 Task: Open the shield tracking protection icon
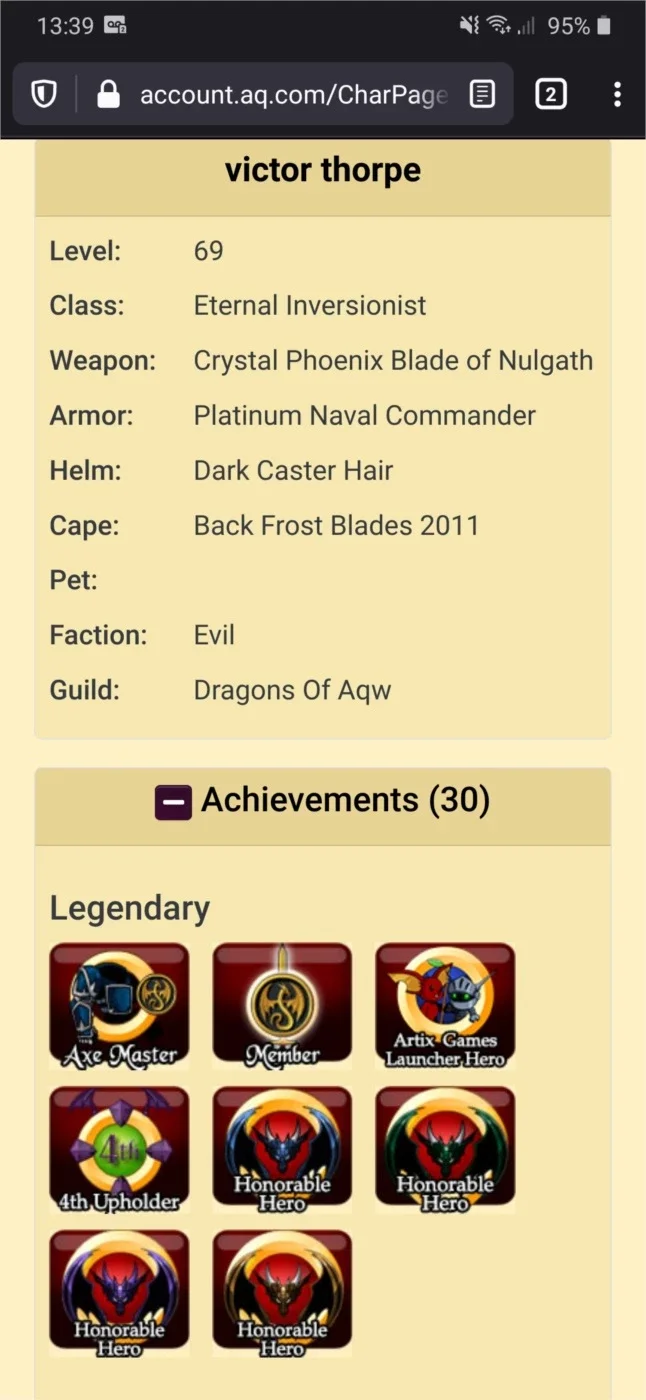tap(43, 95)
